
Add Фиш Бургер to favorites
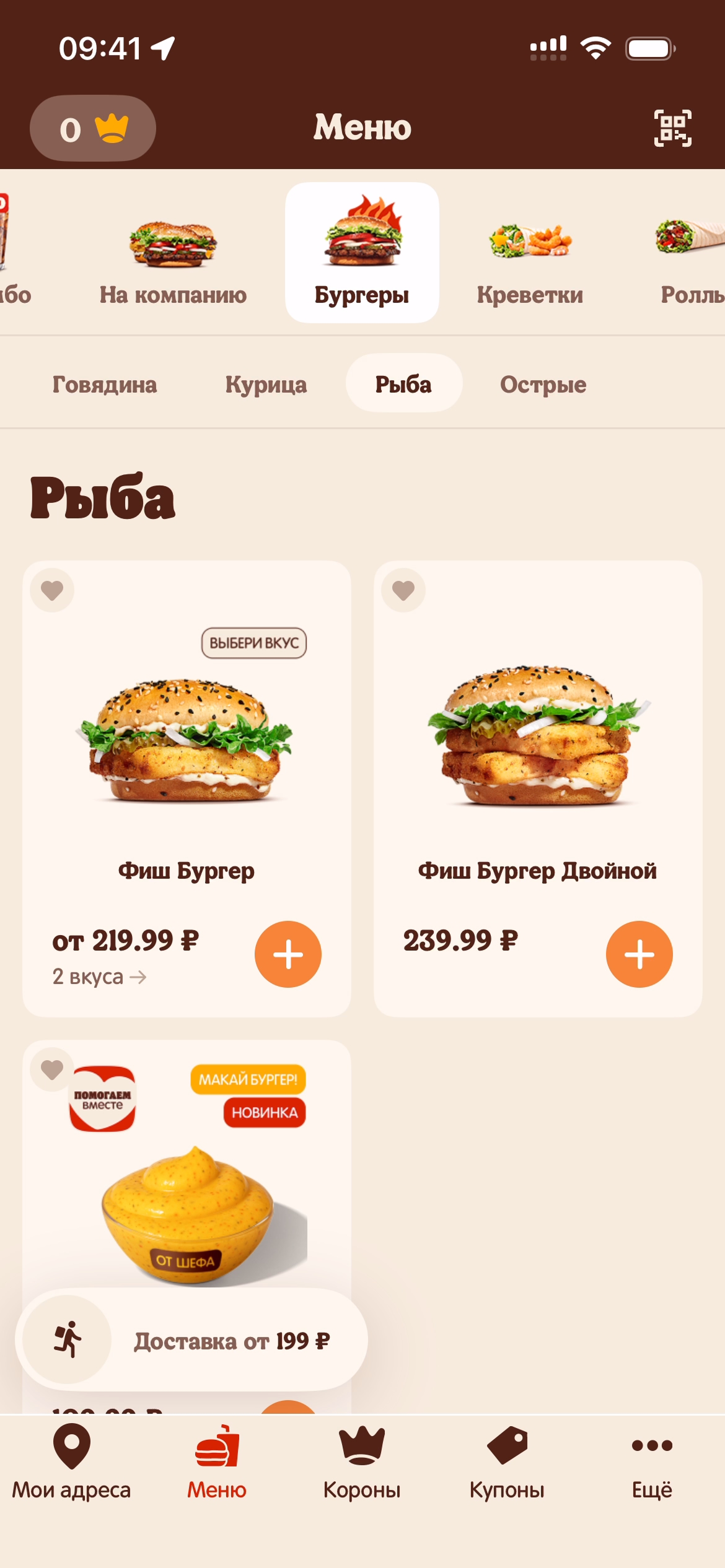[52, 590]
